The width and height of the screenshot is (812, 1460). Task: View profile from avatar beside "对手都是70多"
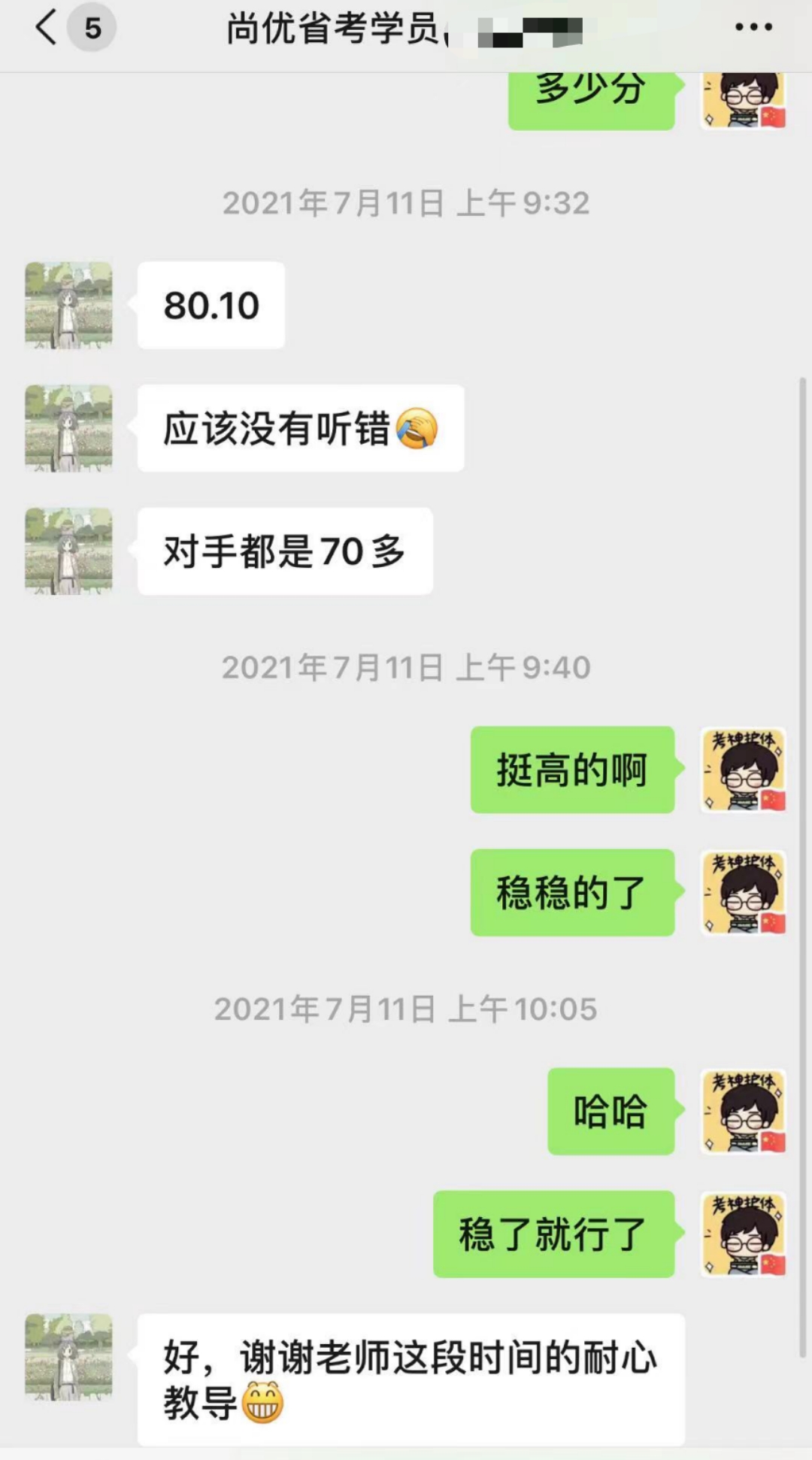pyautogui.click(x=68, y=551)
